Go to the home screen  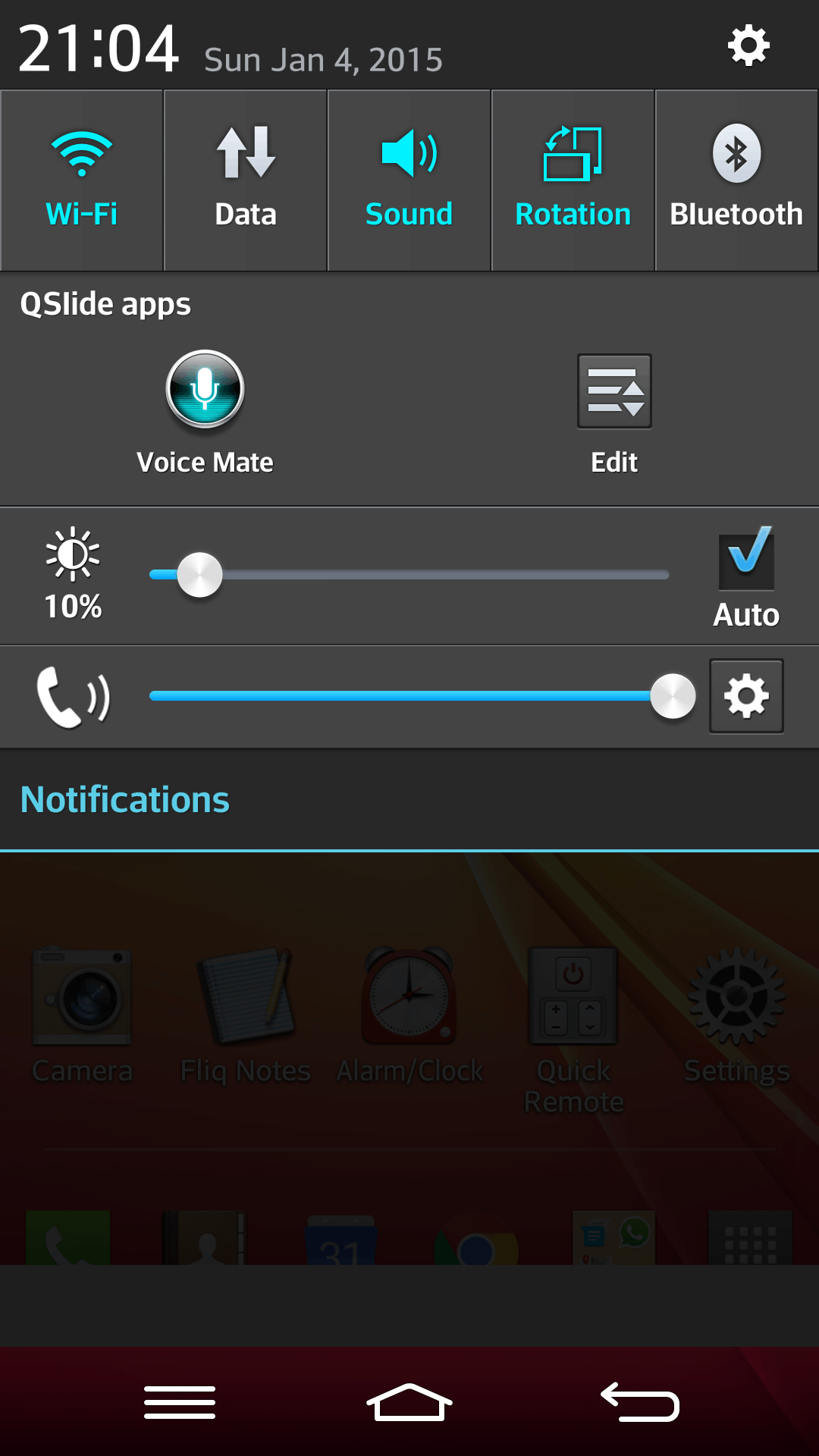click(409, 1401)
